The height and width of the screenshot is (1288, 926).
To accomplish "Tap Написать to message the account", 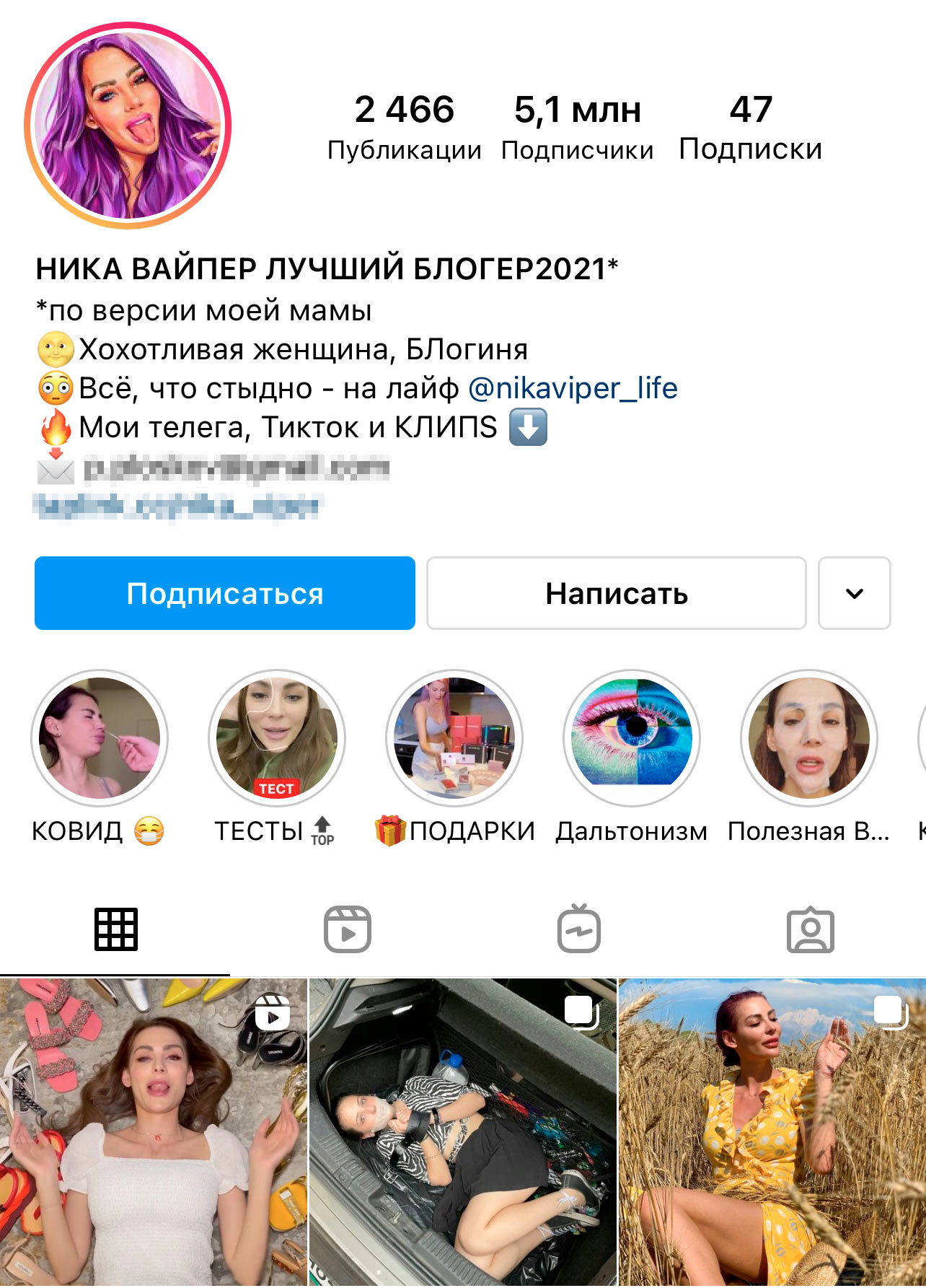I will 616,593.
